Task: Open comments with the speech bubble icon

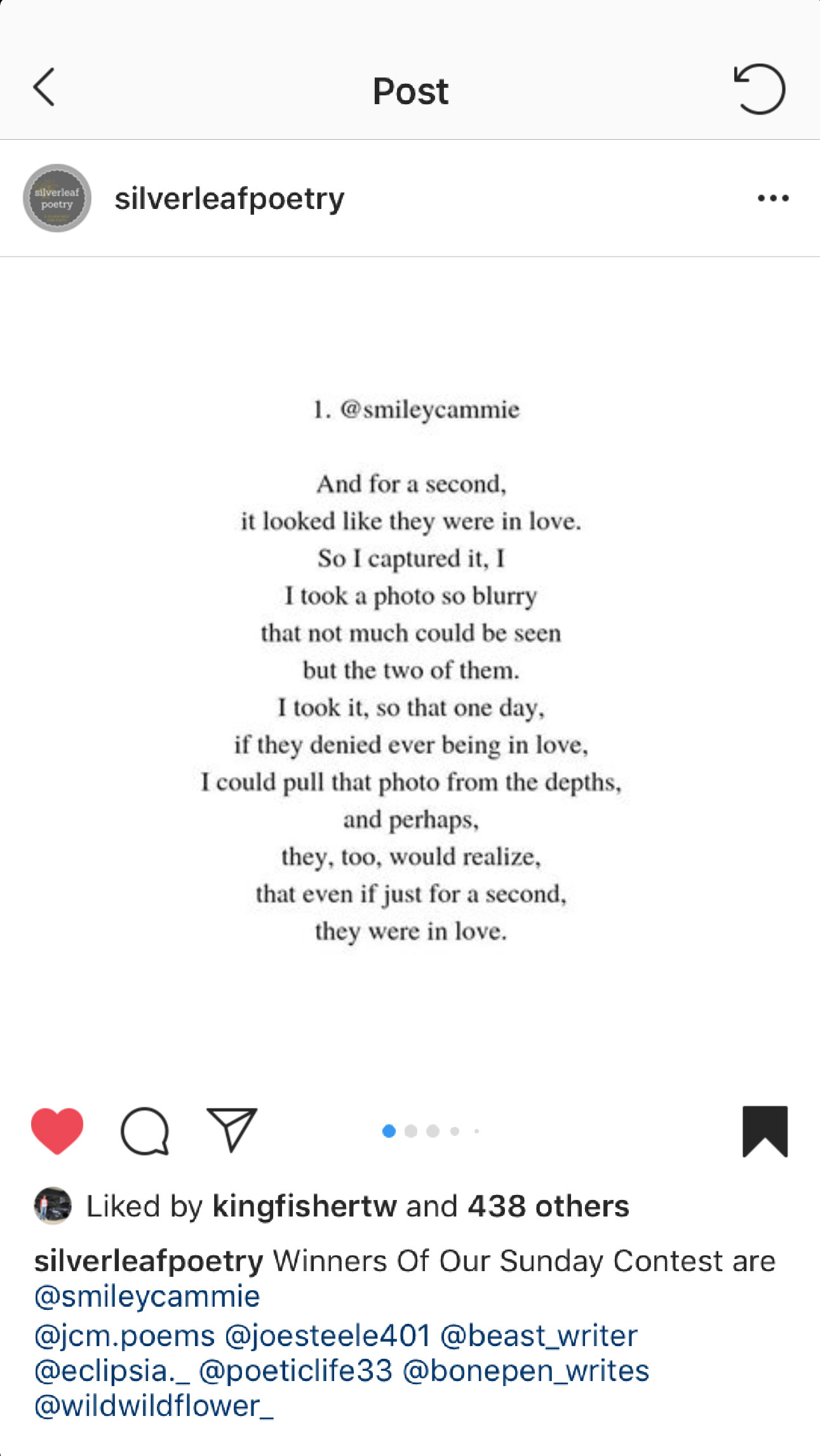Action: point(145,1131)
